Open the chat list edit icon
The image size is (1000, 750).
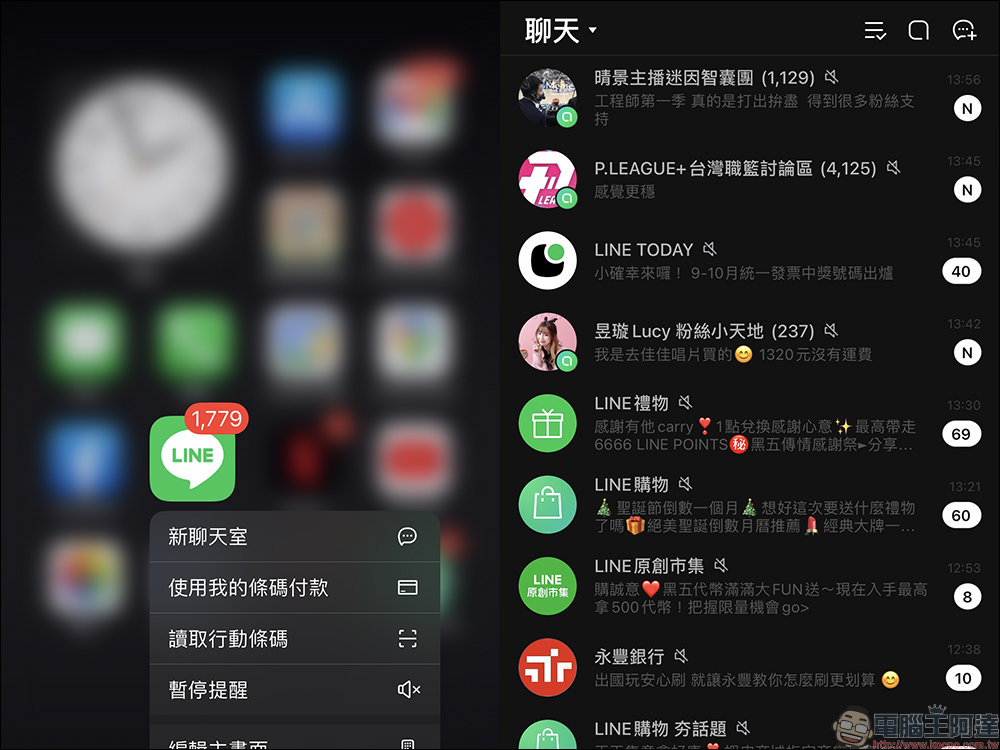(x=874, y=31)
